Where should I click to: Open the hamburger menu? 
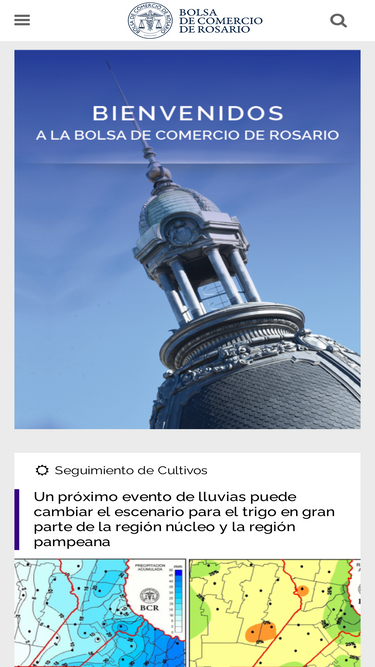pos(22,20)
